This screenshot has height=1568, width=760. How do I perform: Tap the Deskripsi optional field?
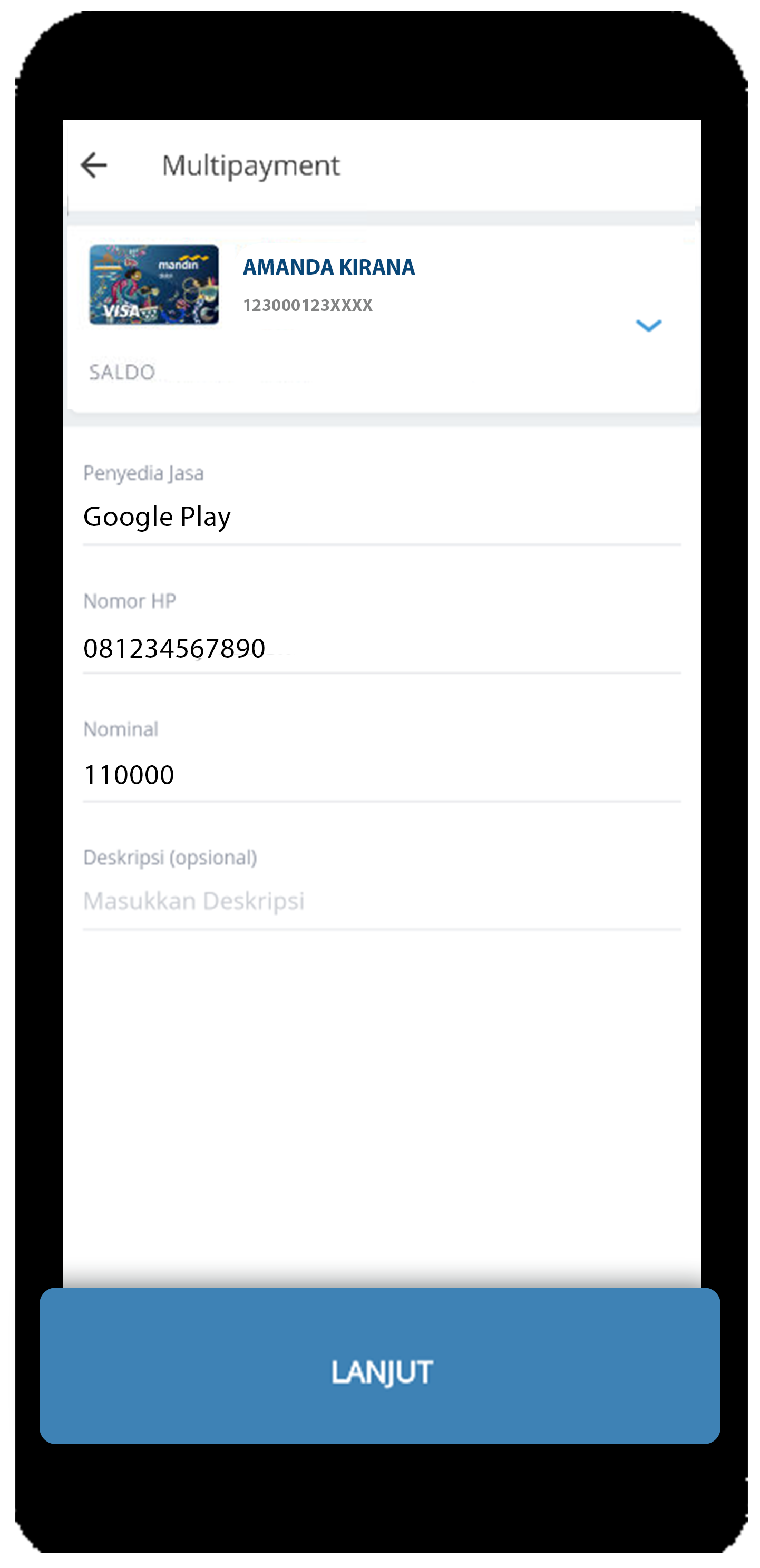pos(381,901)
